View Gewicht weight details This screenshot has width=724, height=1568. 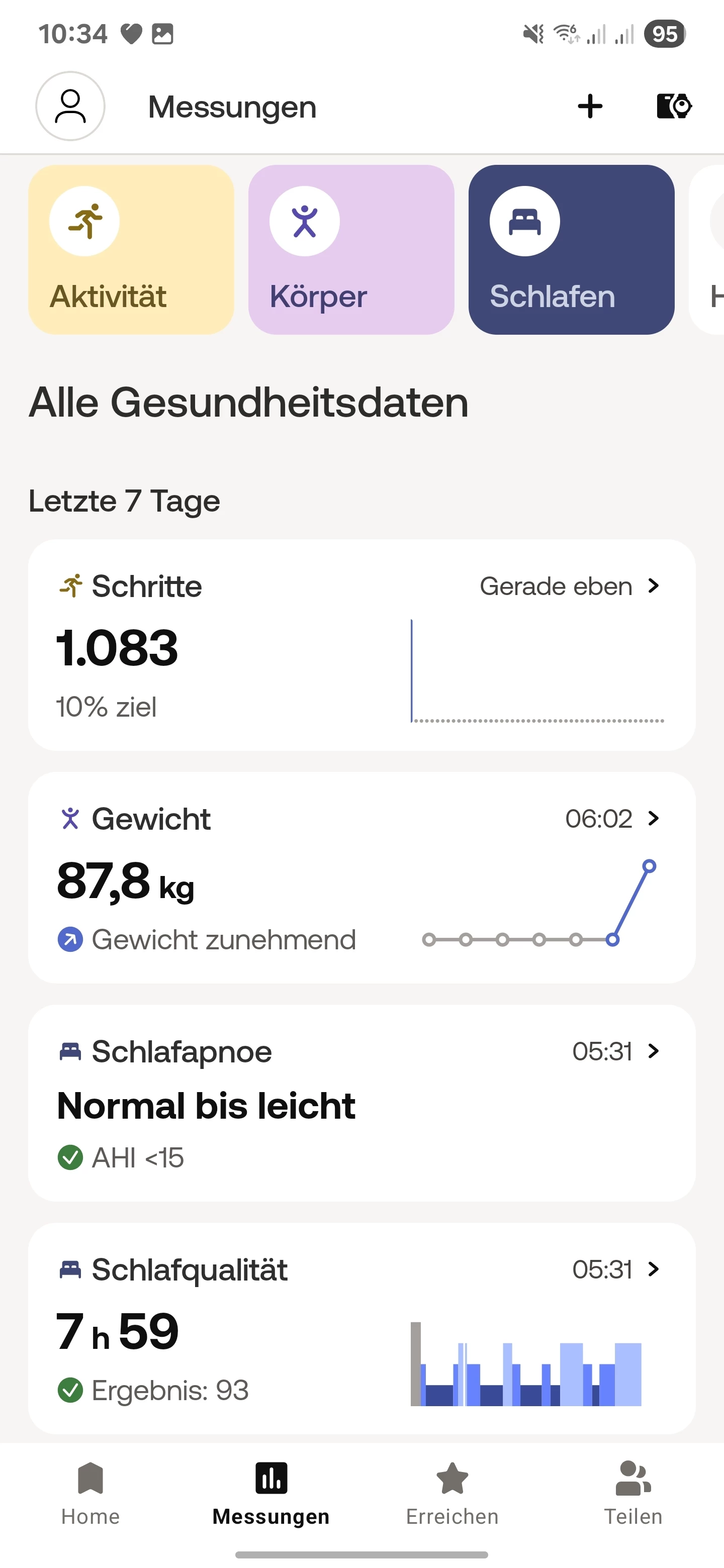click(361, 877)
